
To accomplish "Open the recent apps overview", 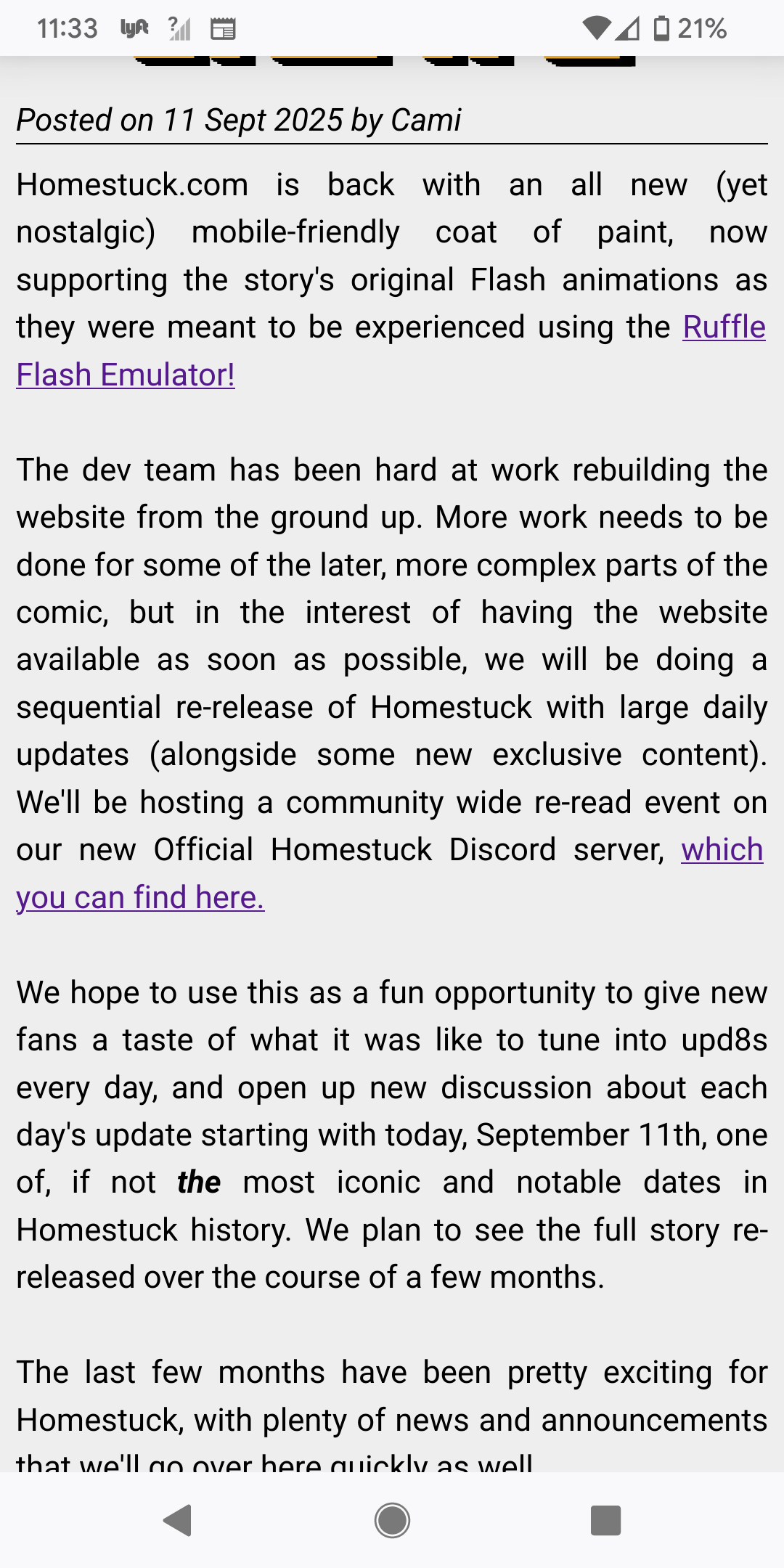I will [x=606, y=1520].
